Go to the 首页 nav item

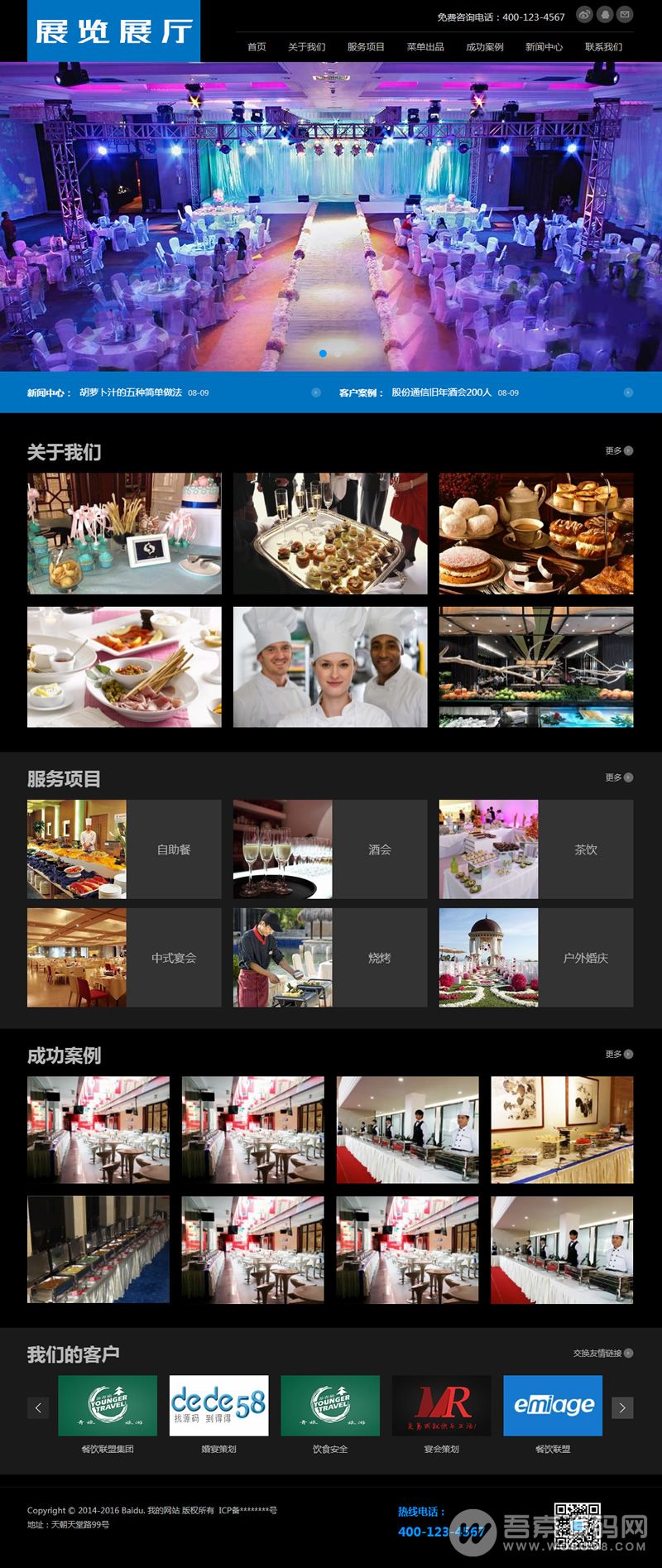click(x=257, y=47)
